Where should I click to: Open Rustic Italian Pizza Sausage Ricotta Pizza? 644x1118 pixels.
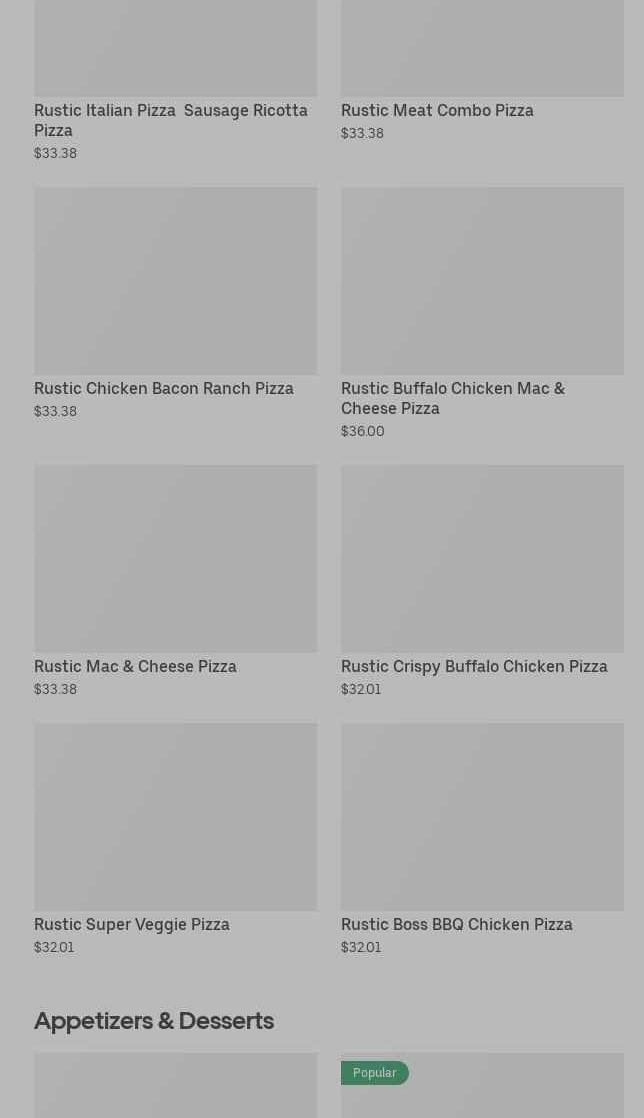pos(175,80)
